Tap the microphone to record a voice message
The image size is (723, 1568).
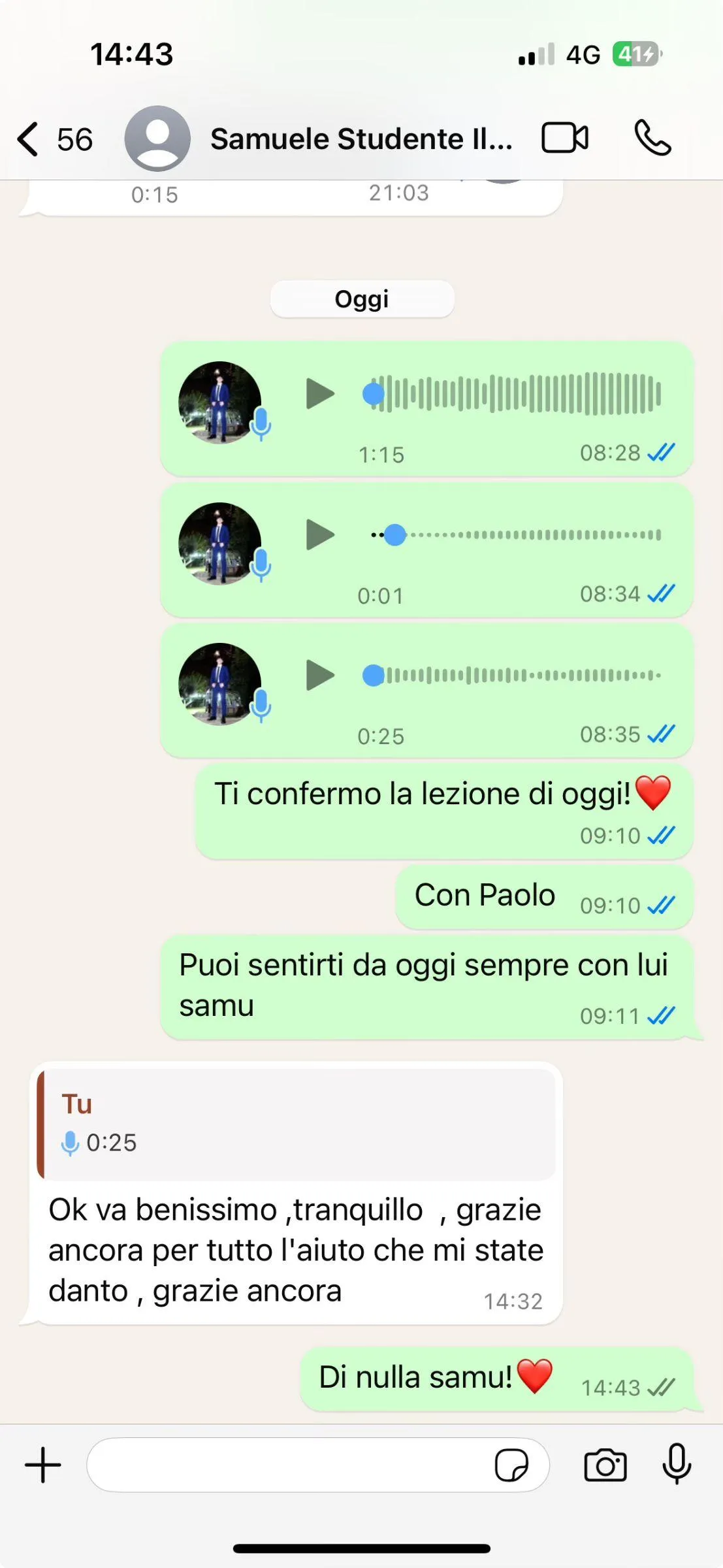click(x=677, y=1464)
